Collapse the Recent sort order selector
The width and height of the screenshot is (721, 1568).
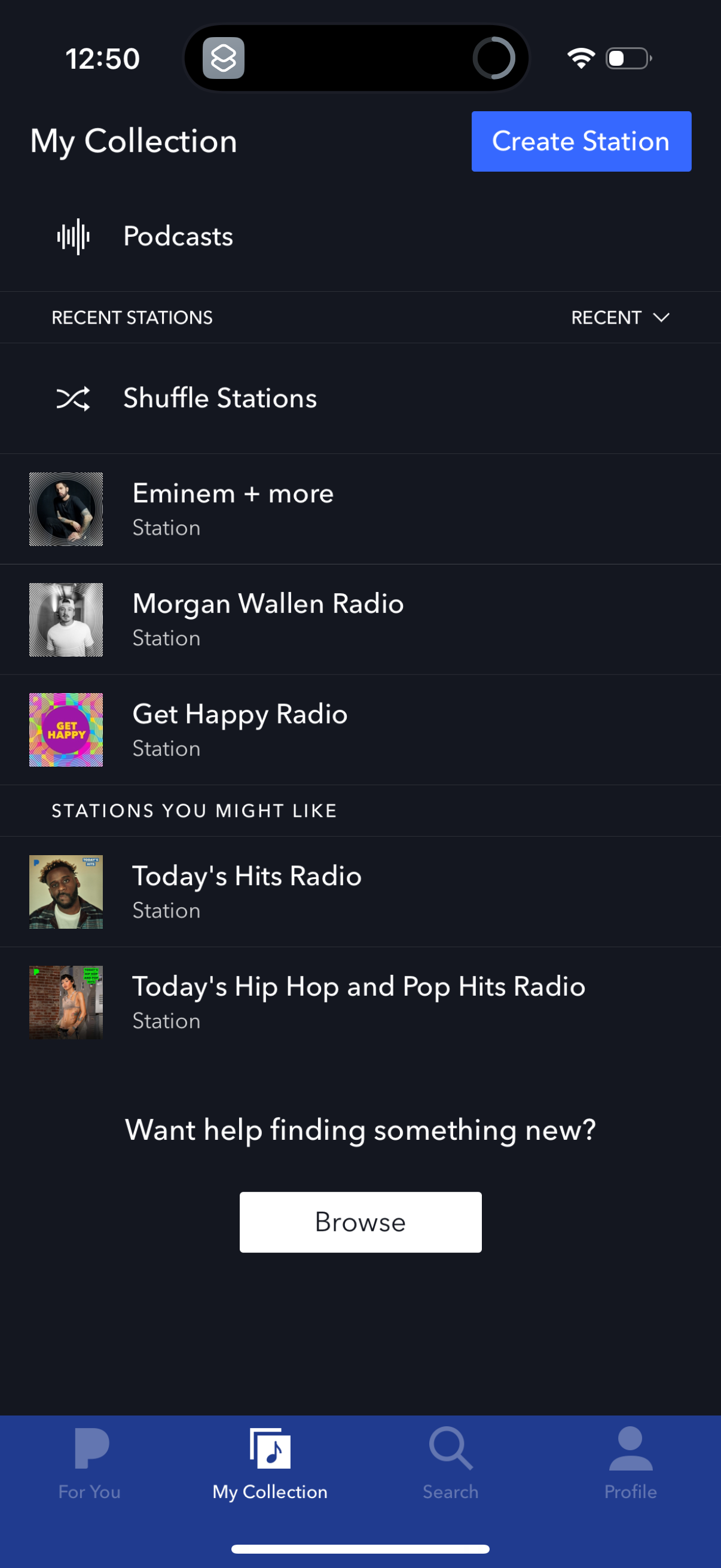(x=619, y=317)
